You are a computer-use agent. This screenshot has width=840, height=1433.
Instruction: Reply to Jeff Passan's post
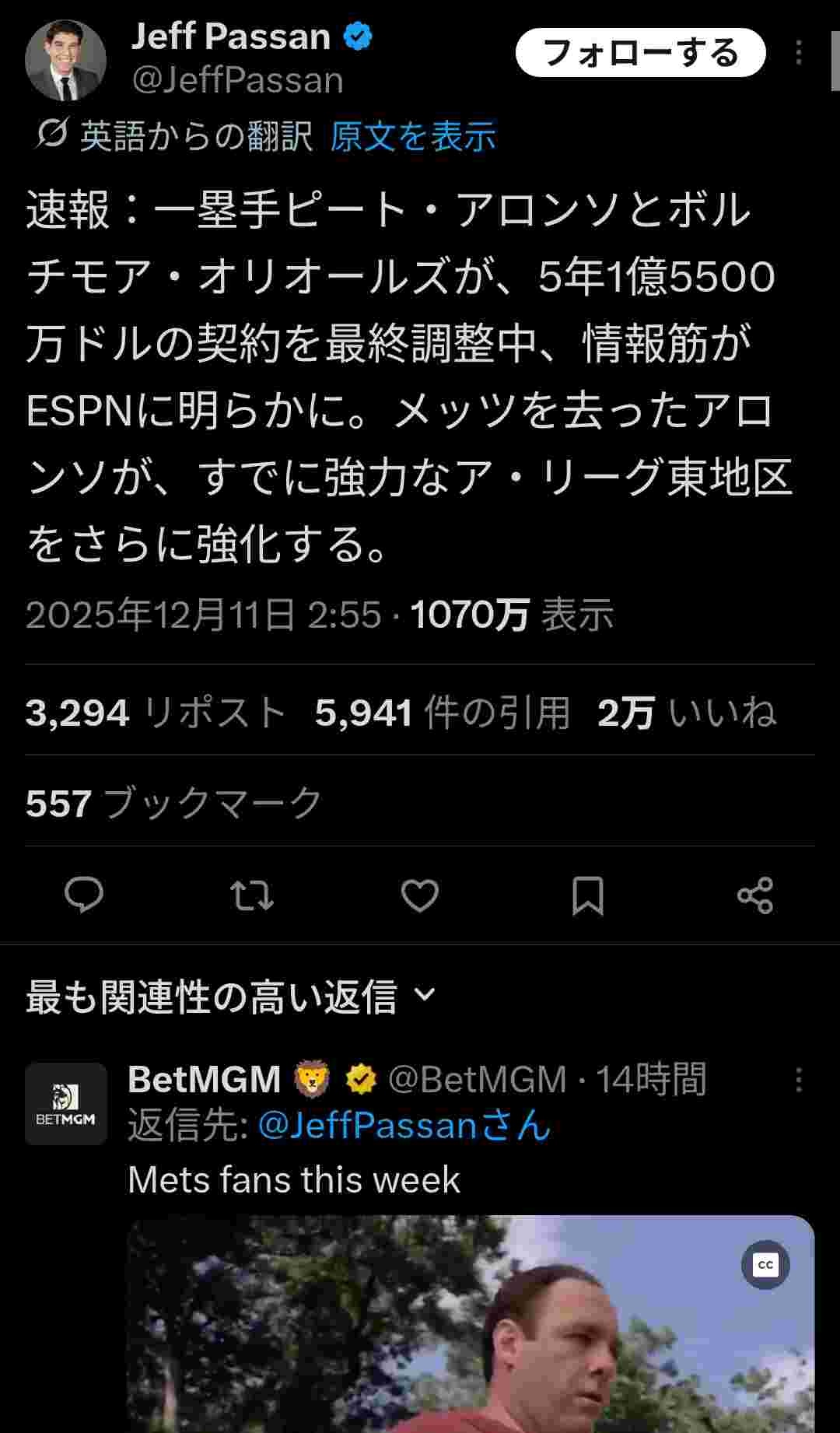click(83, 895)
